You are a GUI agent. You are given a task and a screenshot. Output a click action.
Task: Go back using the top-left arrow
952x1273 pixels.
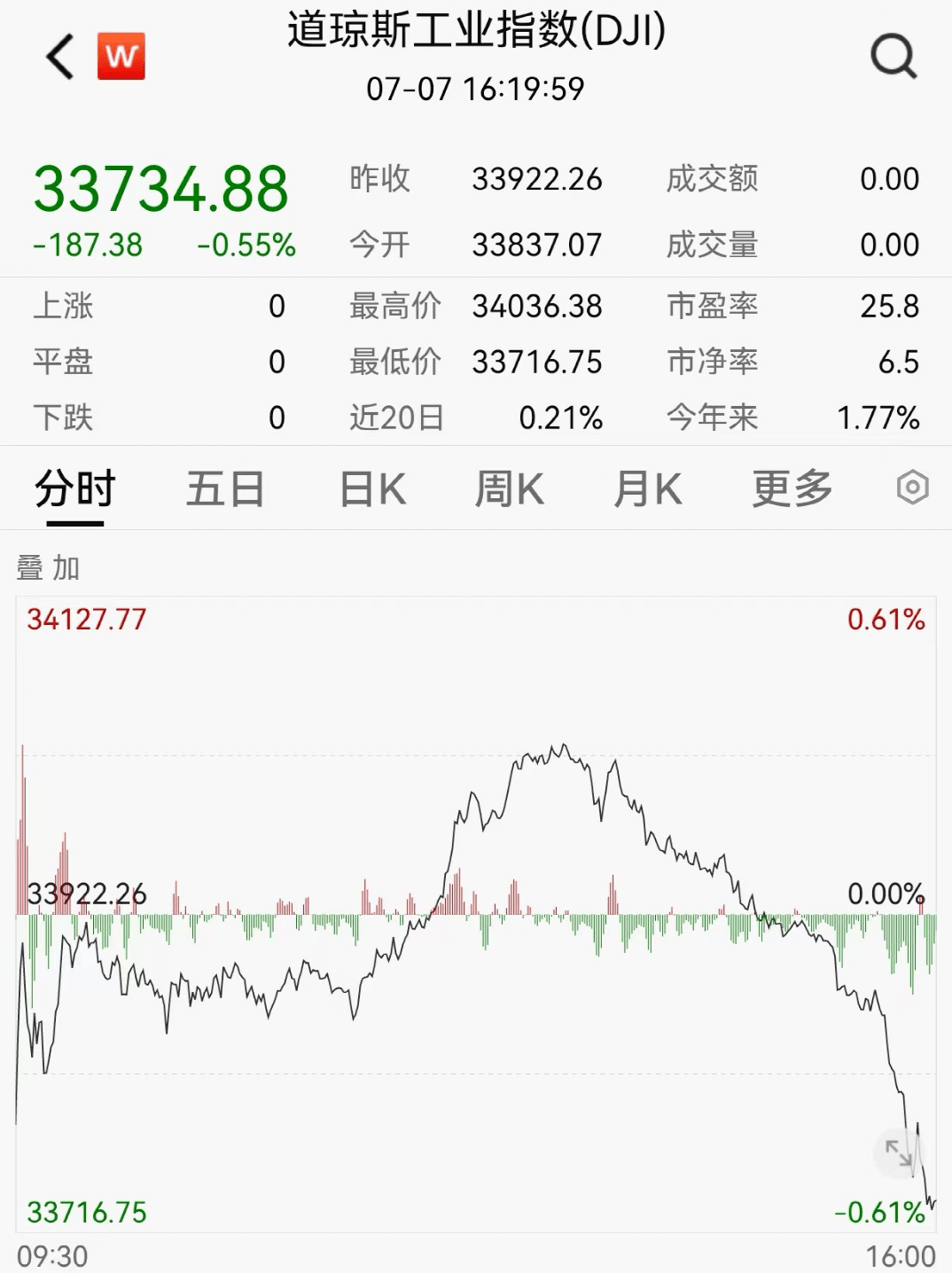tap(60, 58)
